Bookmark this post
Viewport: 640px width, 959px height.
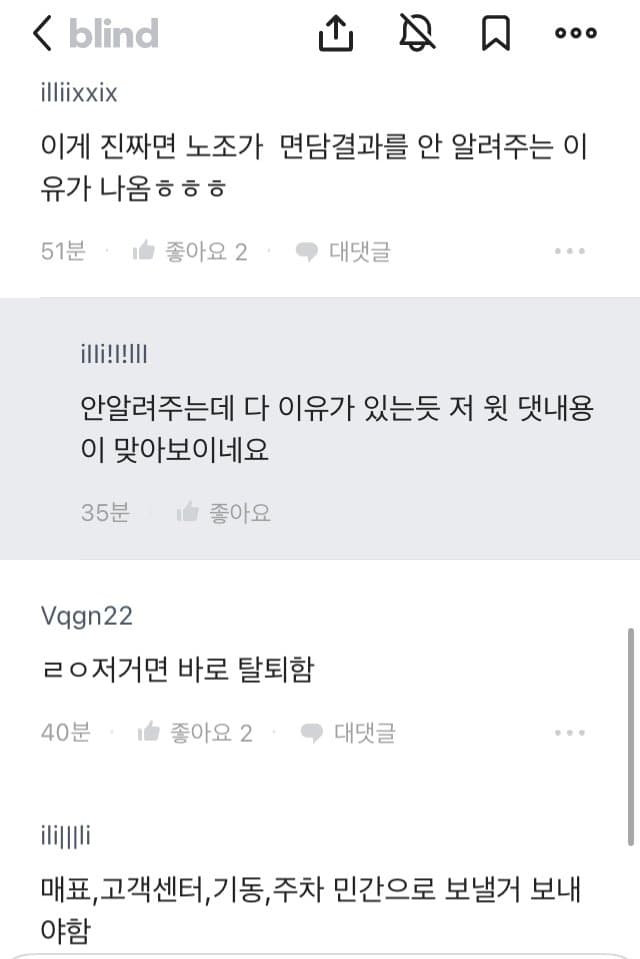tap(495, 34)
